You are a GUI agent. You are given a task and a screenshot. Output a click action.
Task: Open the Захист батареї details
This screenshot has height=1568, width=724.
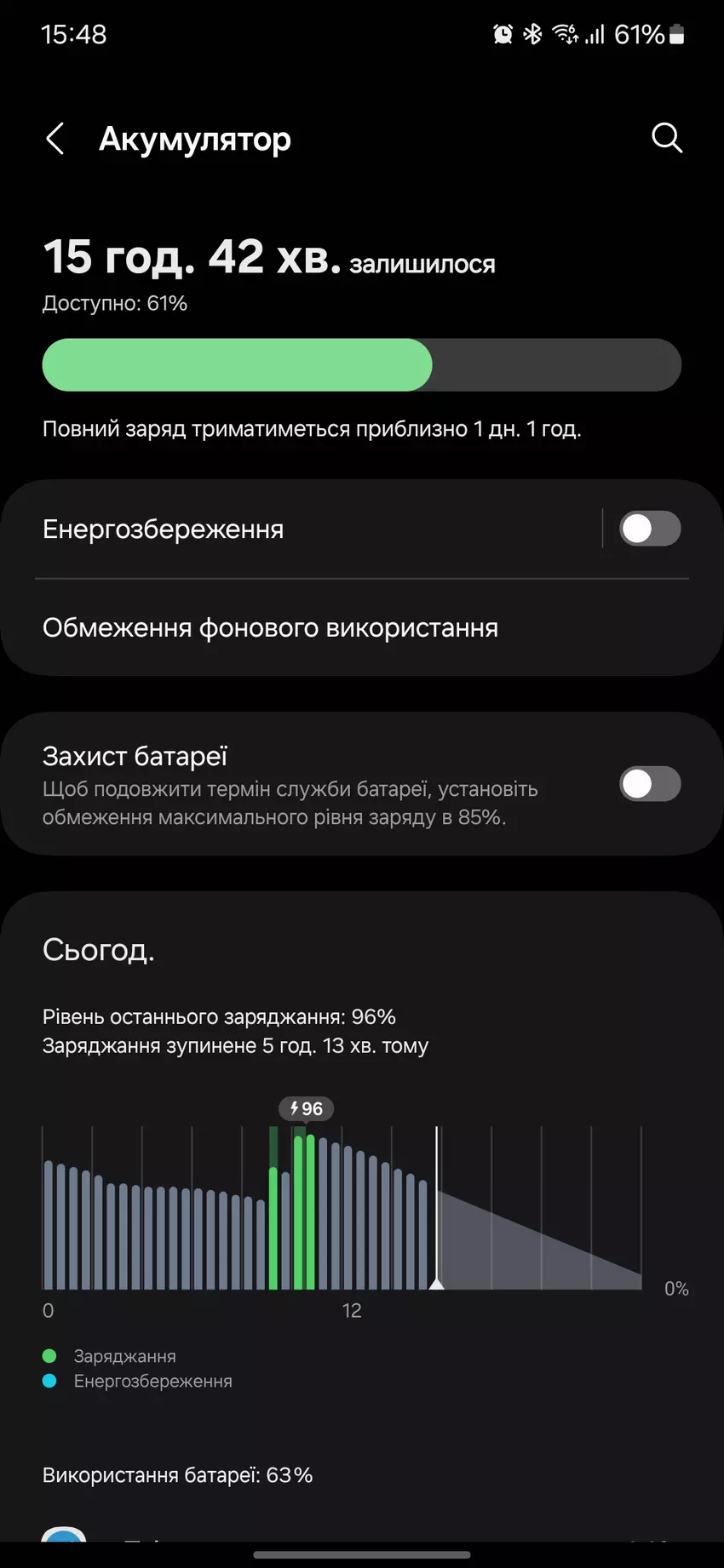click(290, 785)
